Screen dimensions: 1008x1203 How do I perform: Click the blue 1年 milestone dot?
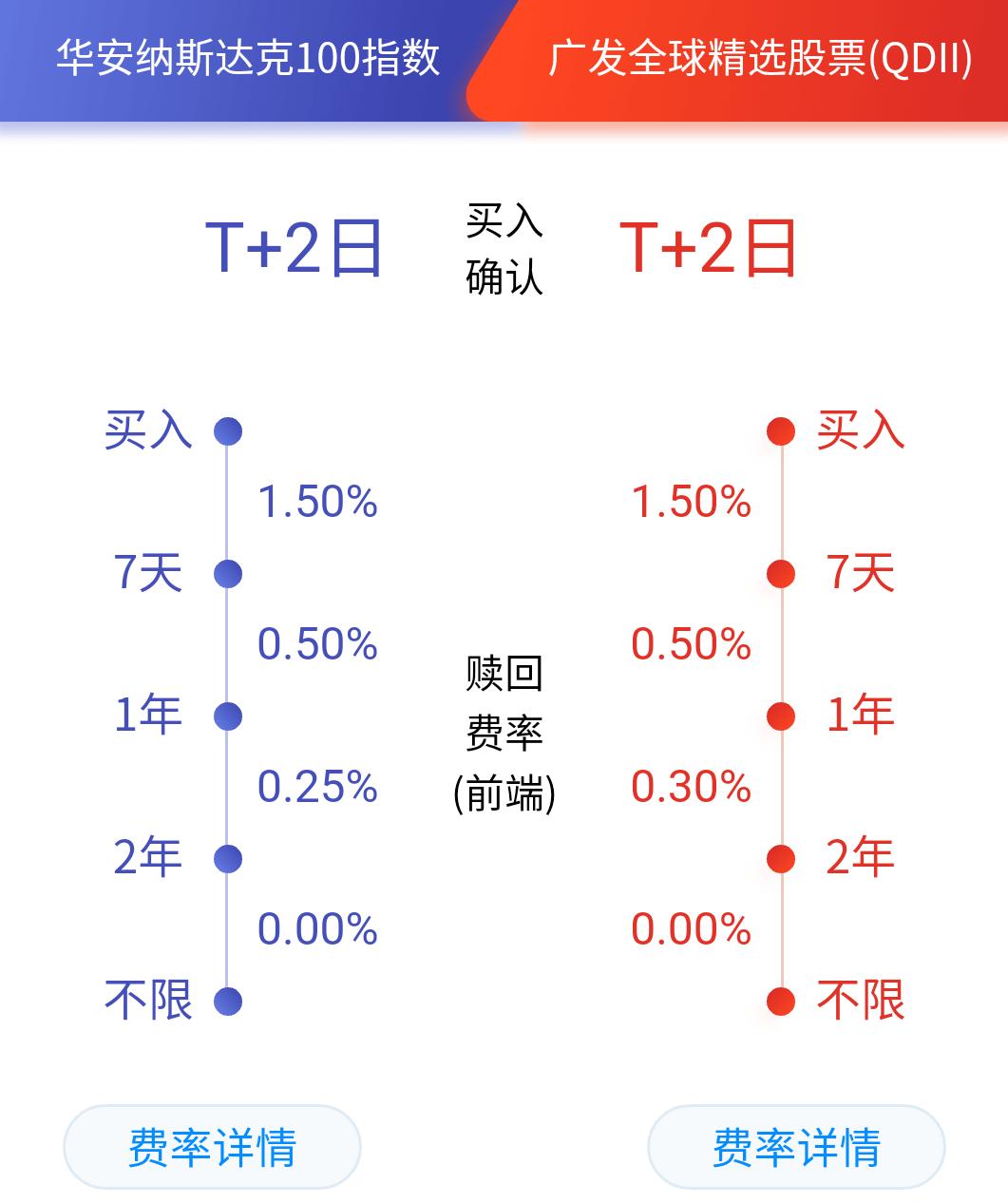tap(226, 716)
